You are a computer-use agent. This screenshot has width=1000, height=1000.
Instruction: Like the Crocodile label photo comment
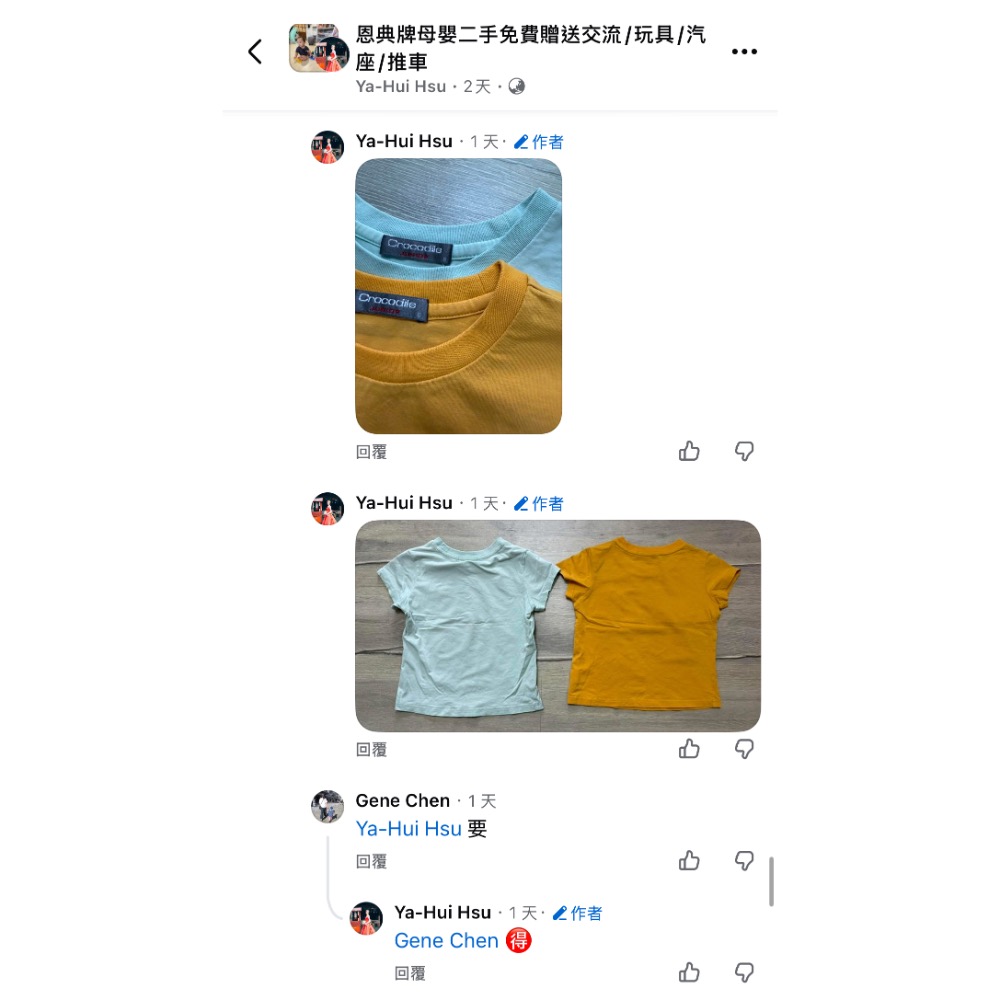tap(689, 452)
